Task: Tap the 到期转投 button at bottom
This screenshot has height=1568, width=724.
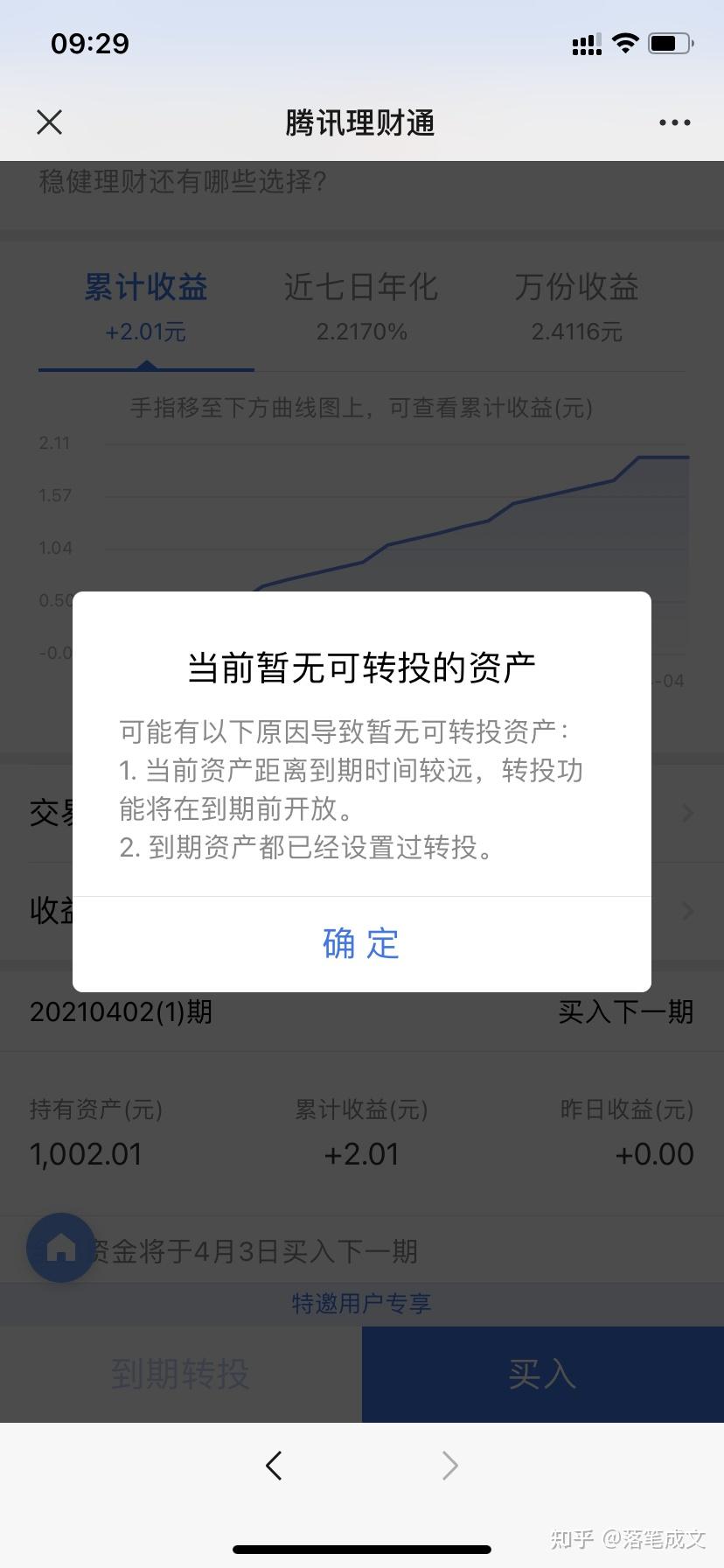Action: [x=180, y=1374]
